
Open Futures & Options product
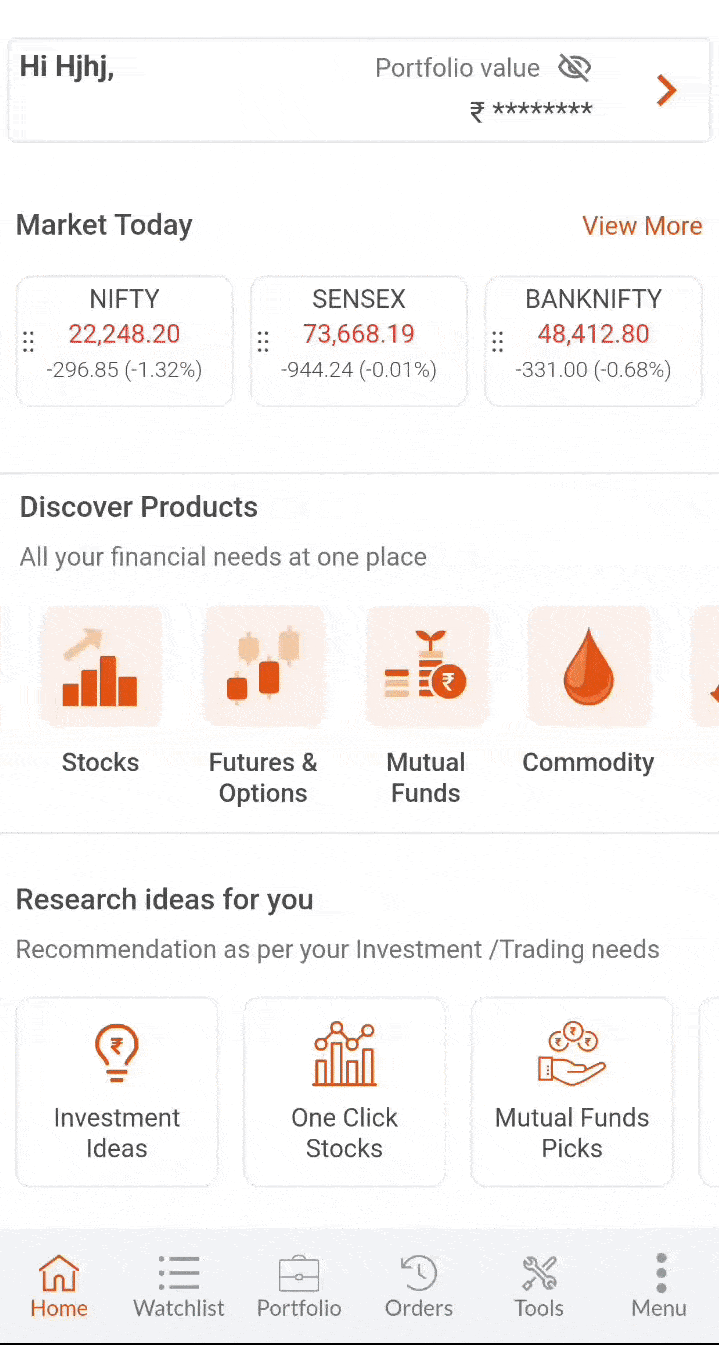click(x=263, y=705)
